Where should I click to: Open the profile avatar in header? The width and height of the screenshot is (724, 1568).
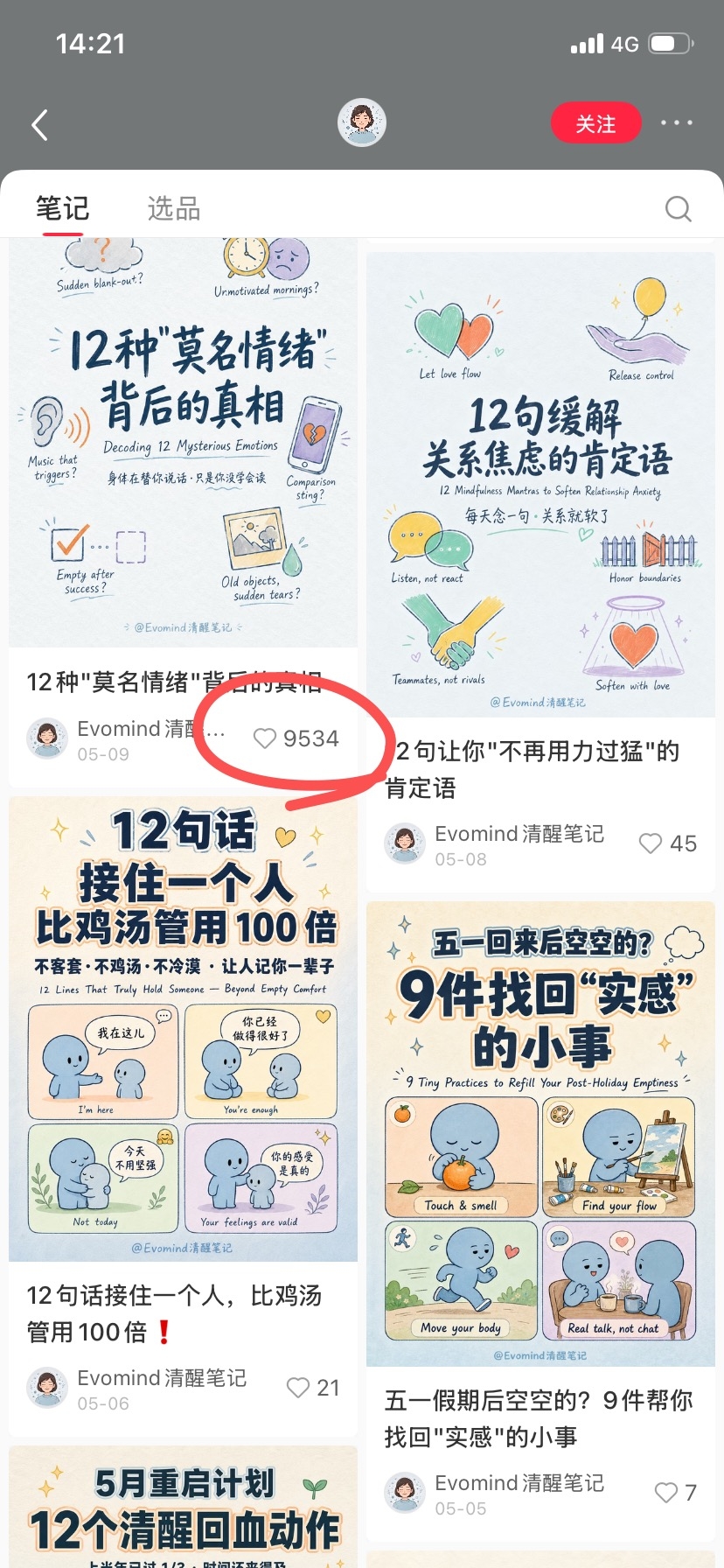pos(362,122)
